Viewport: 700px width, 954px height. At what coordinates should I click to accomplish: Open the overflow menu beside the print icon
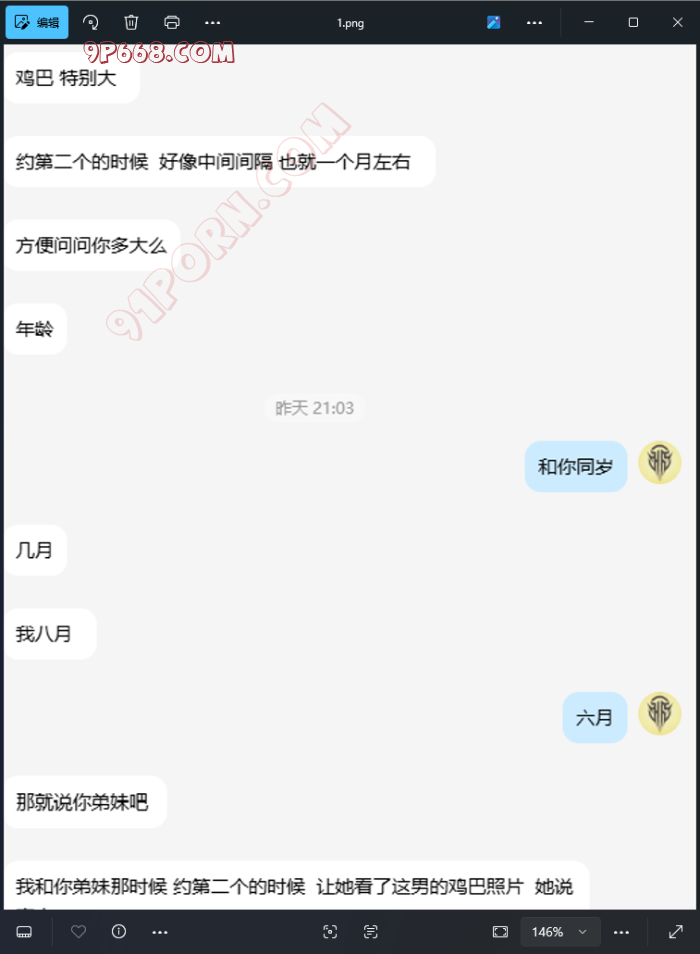(212, 22)
